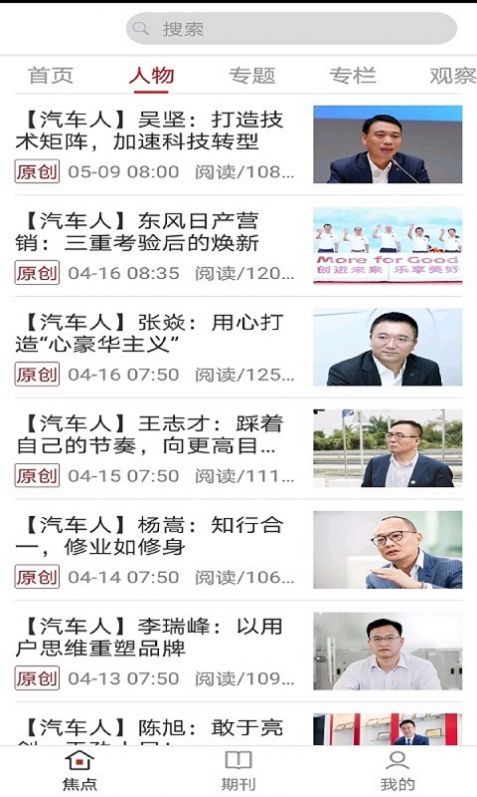Image resolution: width=477 pixels, height=797 pixels.
Task: Switch to the 首页 top tab
Action: (50, 76)
